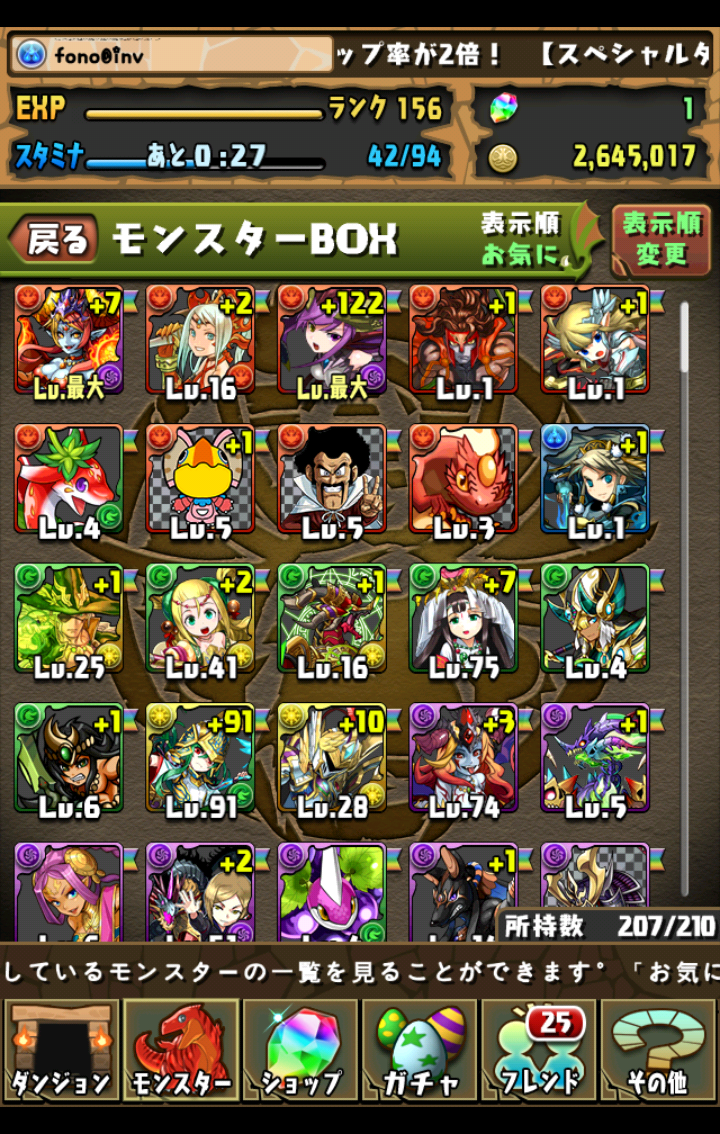This screenshot has width=720, height=1134.
Task: Select the Lv.5 yellow chick monster +1
Action: click(200, 480)
